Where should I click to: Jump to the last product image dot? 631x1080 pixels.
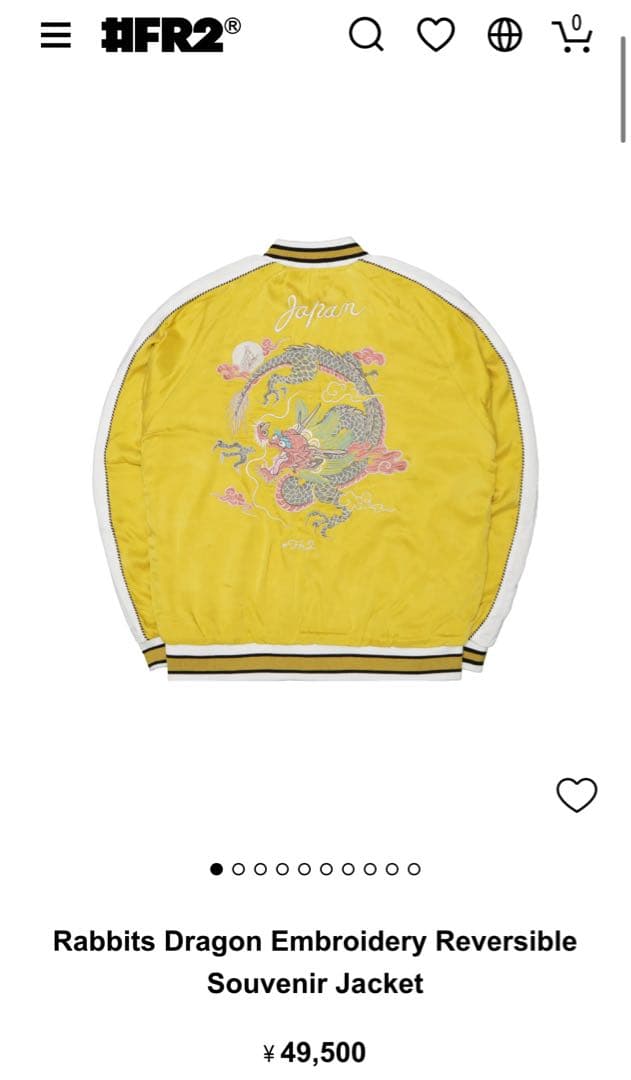414,869
